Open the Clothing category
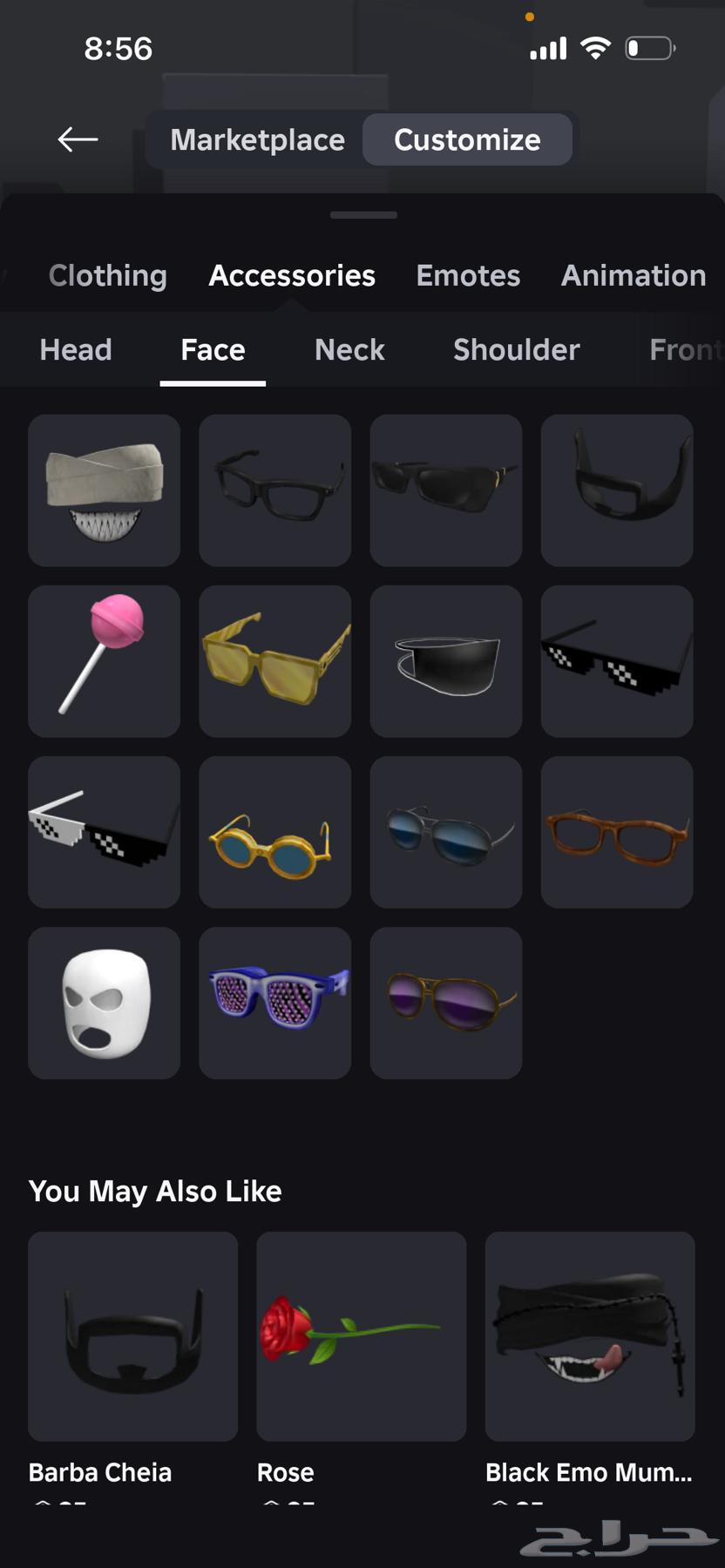Image resolution: width=725 pixels, height=1568 pixels. pyautogui.click(x=107, y=275)
